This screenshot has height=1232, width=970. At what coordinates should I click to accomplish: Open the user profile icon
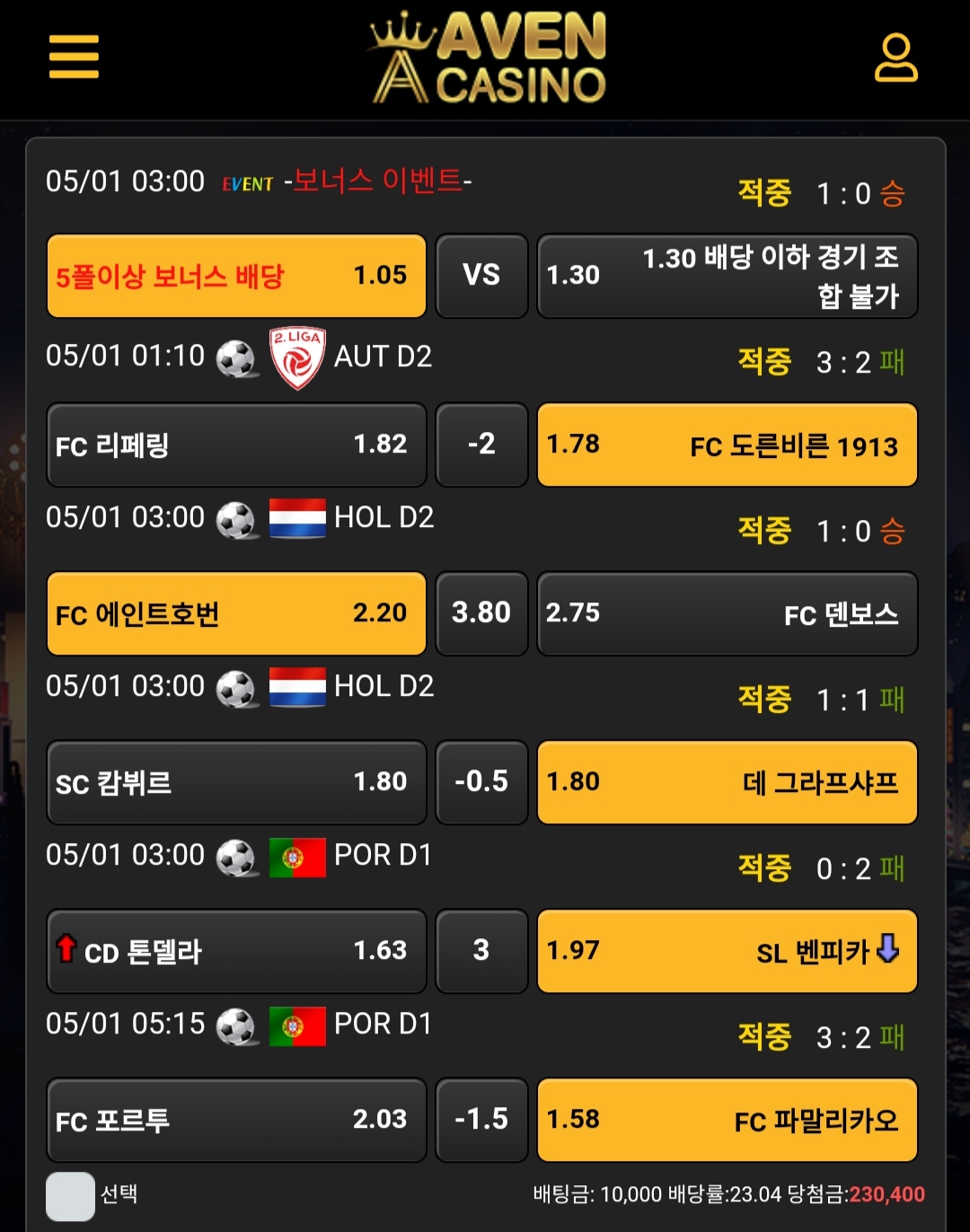coord(895,58)
